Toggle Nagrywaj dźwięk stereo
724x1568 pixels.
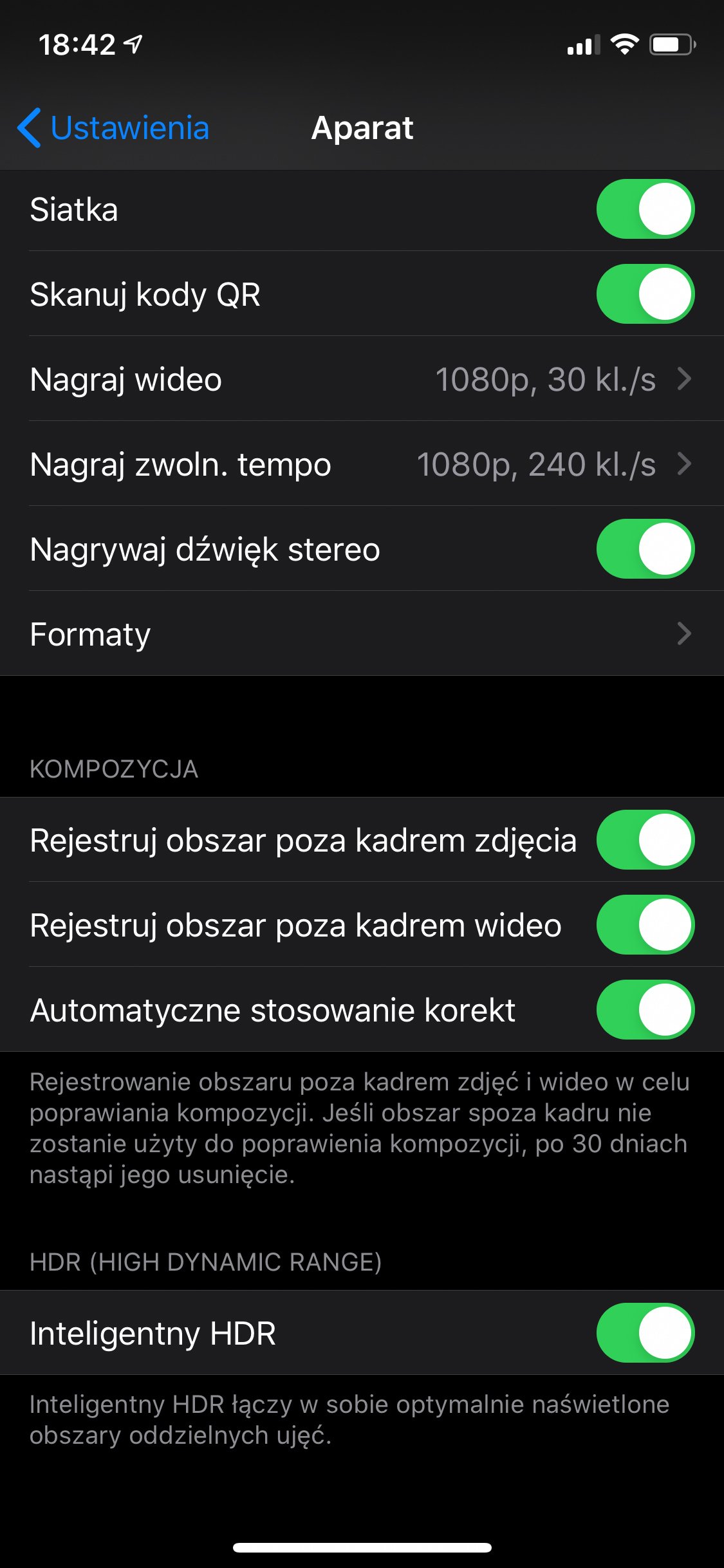click(645, 549)
